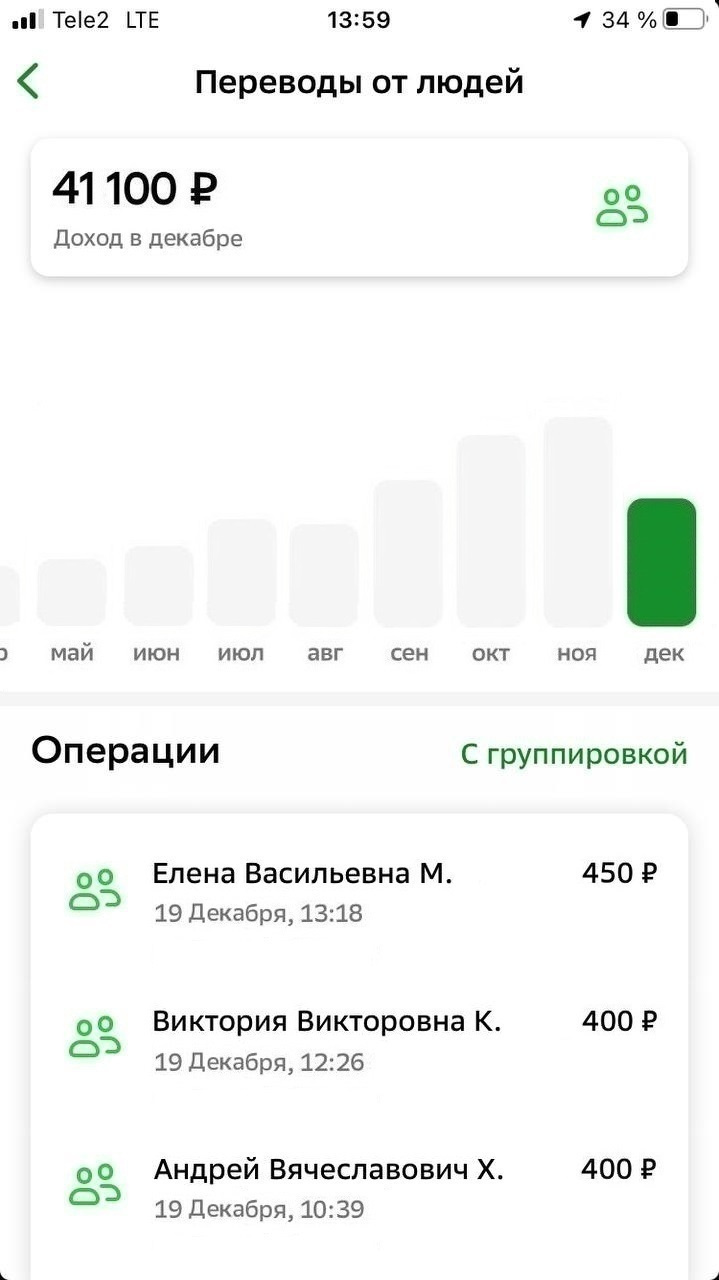Tap С группировкой to group operations
719x1280 pixels.
coord(574,754)
